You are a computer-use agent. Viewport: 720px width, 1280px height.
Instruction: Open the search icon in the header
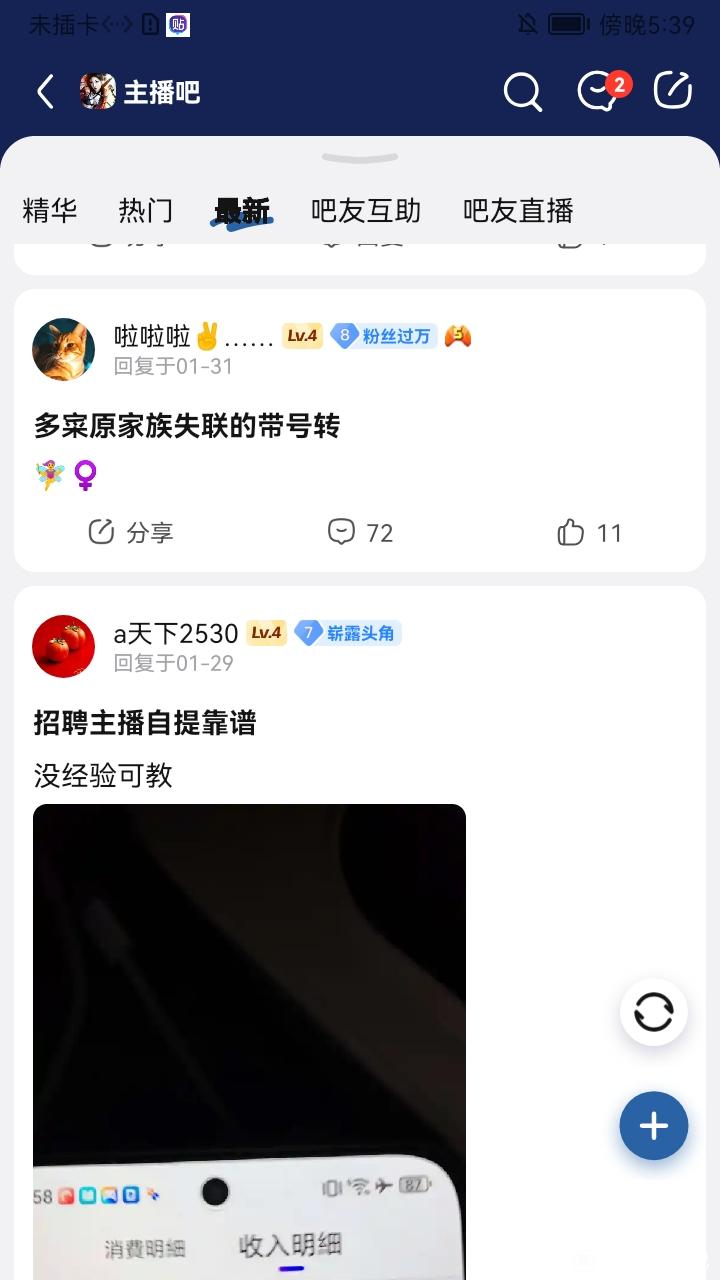coord(522,92)
